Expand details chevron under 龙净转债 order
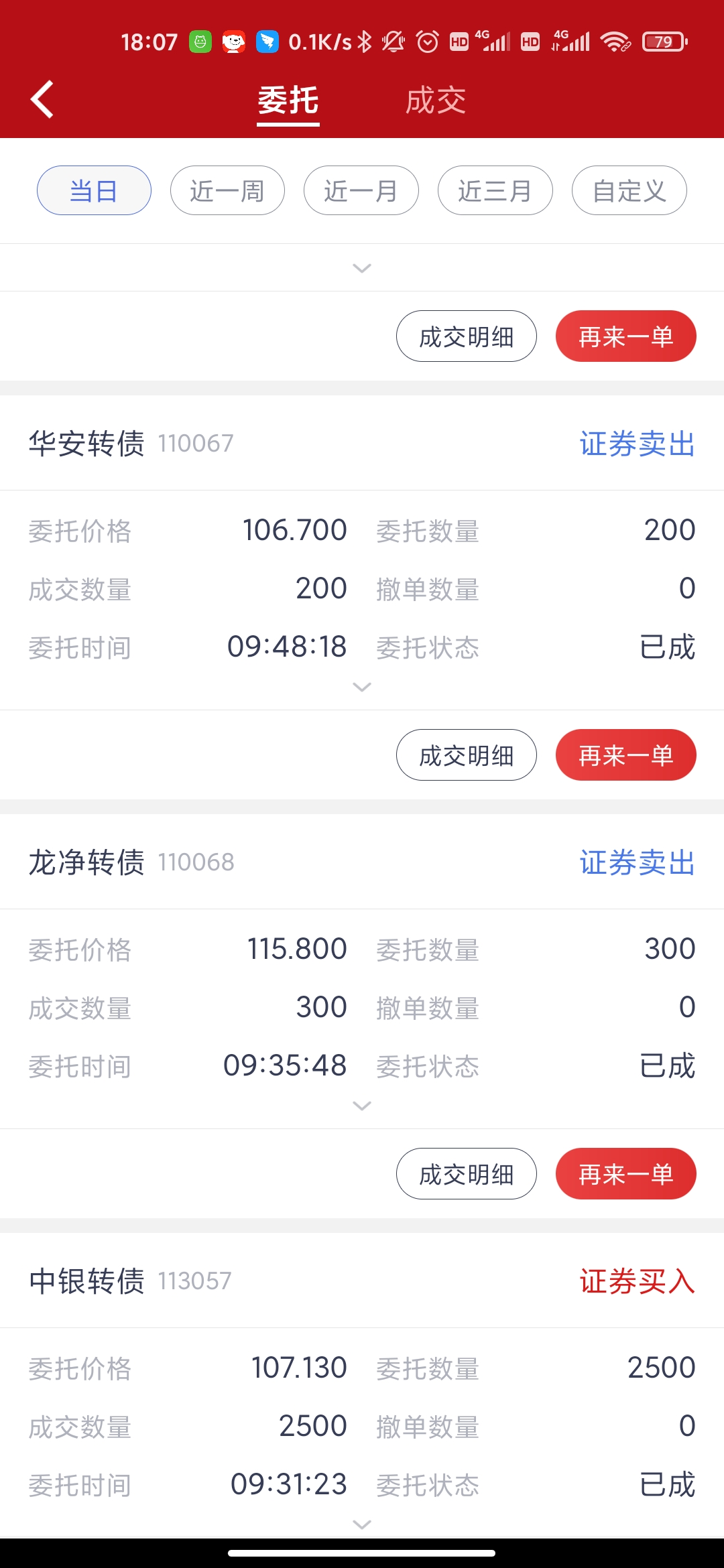 [362, 1106]
